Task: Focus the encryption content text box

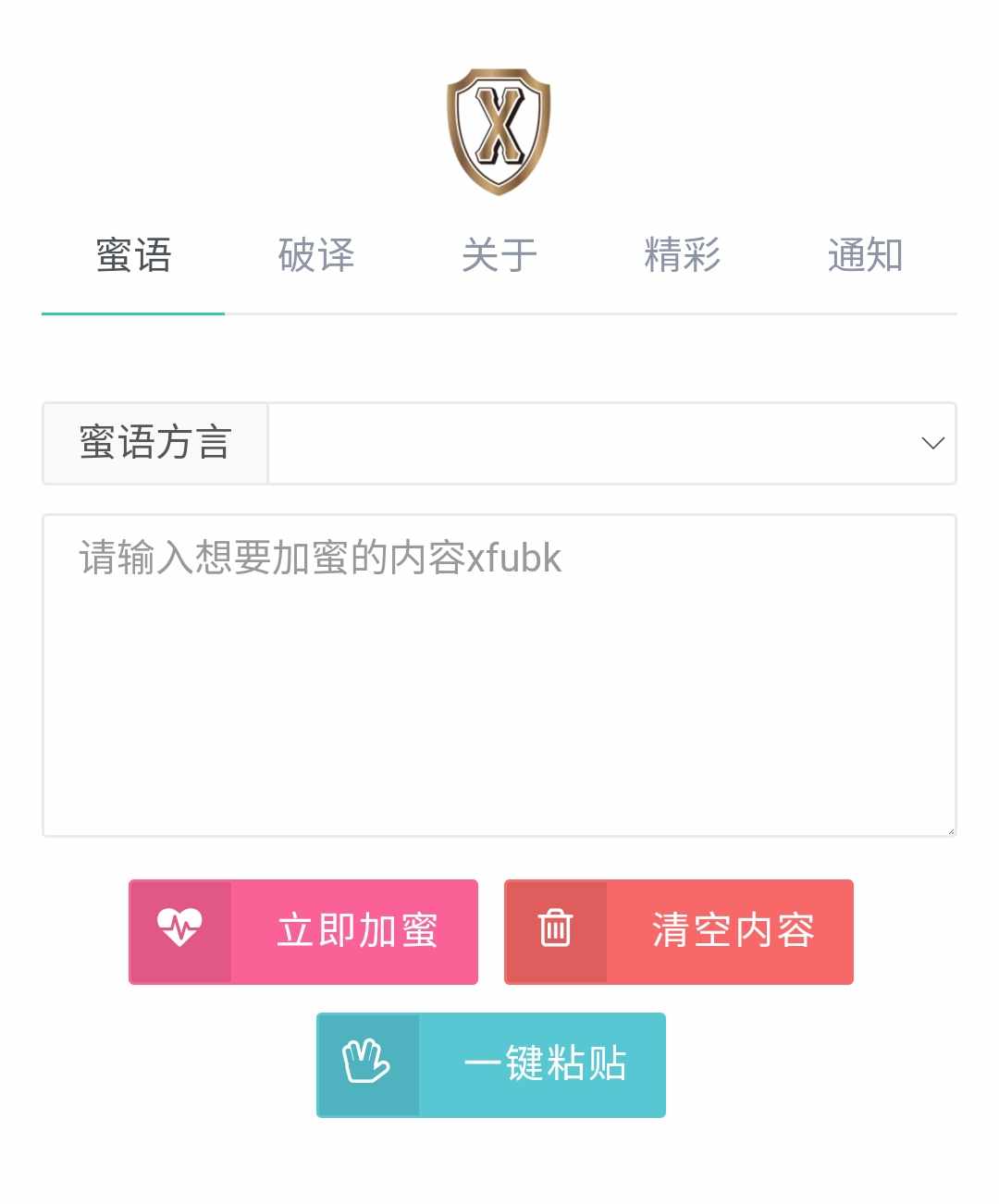Action: click(x=499, y=675)
